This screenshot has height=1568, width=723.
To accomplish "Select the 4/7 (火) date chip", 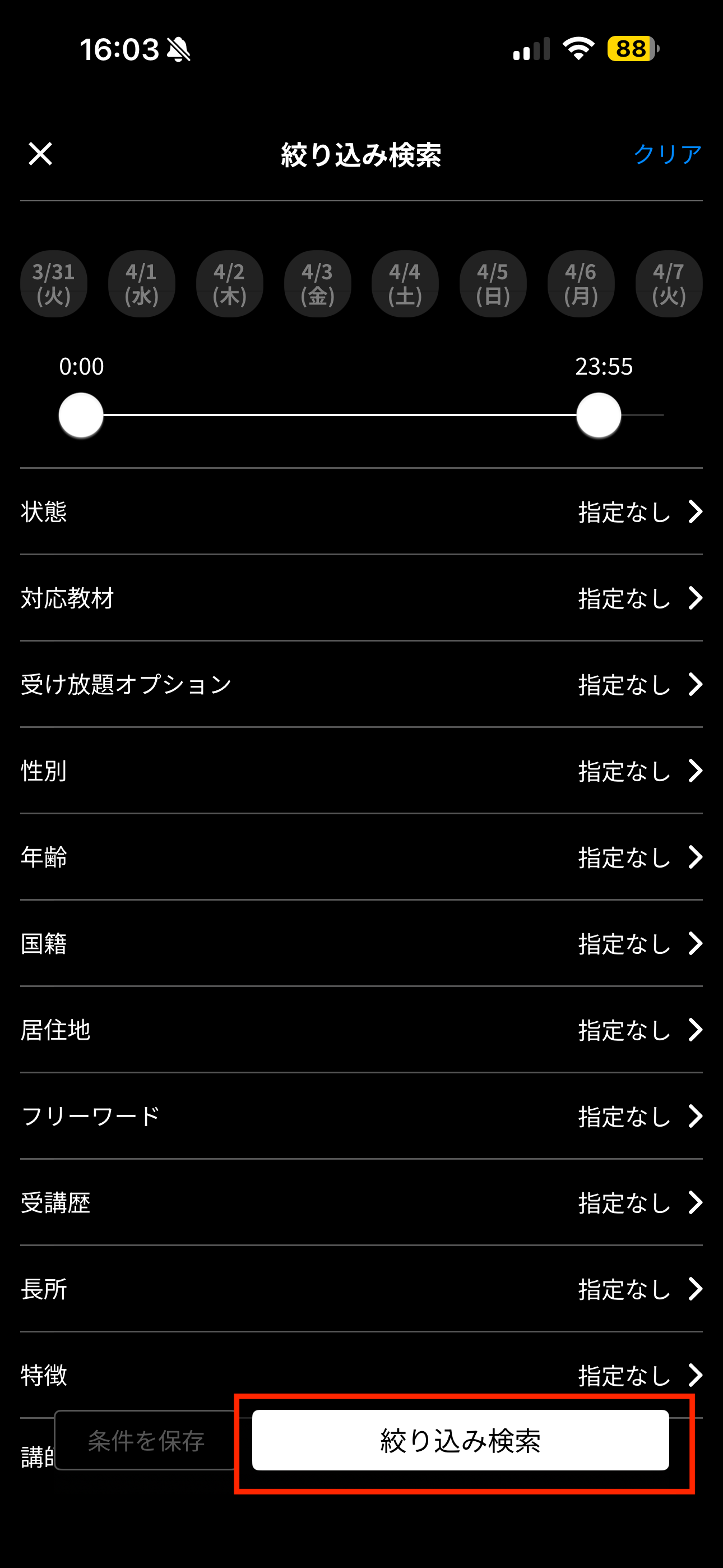I will (x=668, y=284).
